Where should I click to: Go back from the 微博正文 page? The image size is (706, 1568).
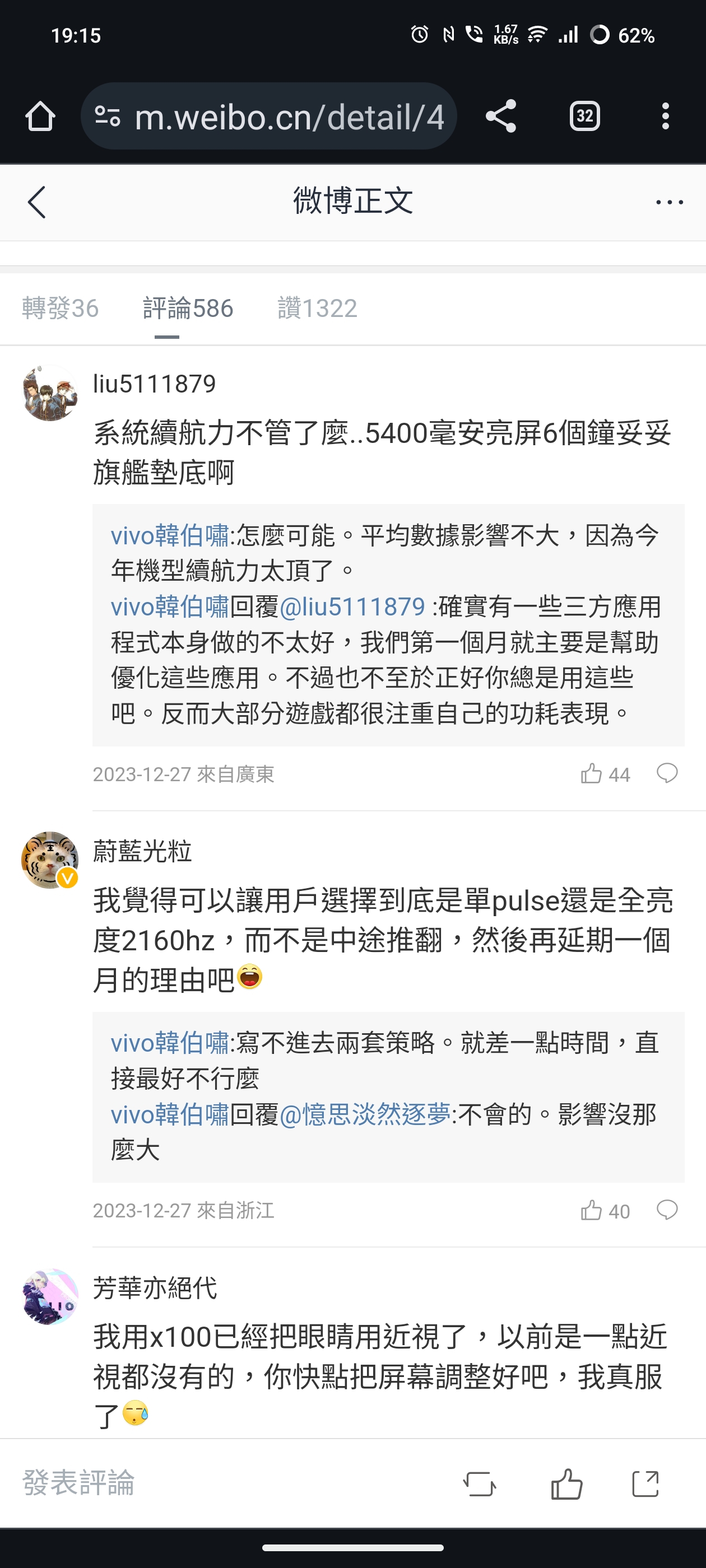click(36, 202)
